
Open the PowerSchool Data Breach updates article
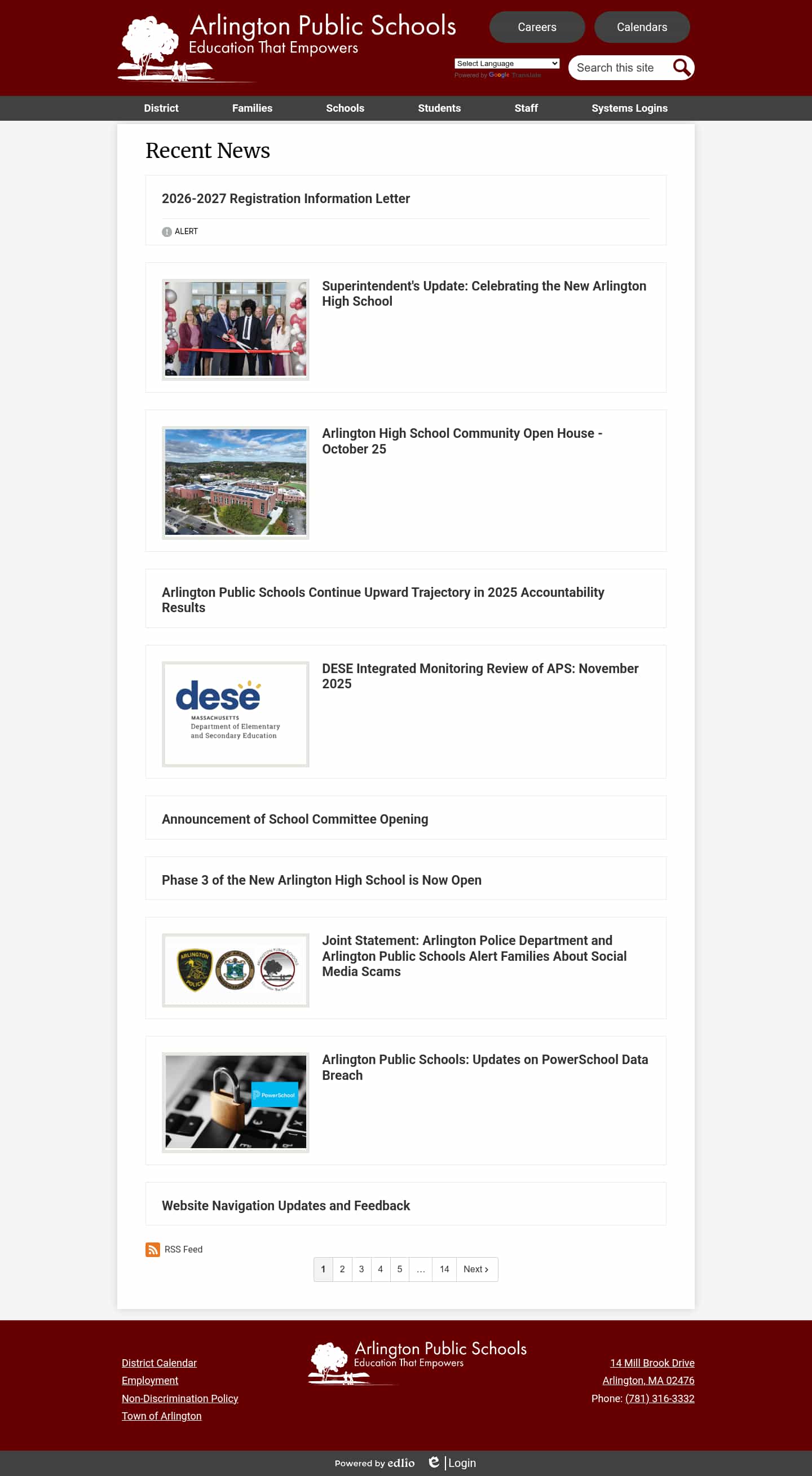point(484,1067)
